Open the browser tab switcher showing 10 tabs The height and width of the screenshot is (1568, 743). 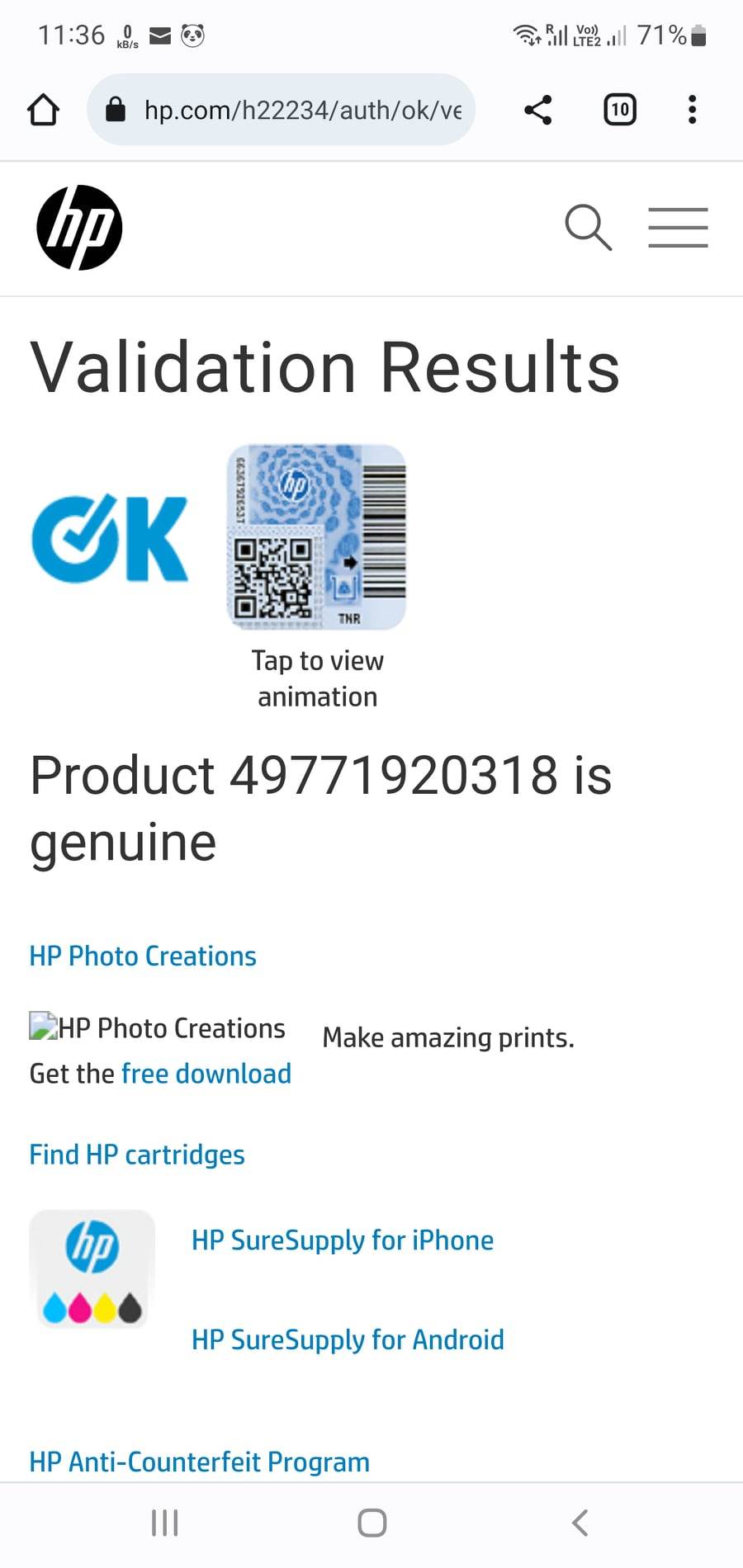pos(619,109)
